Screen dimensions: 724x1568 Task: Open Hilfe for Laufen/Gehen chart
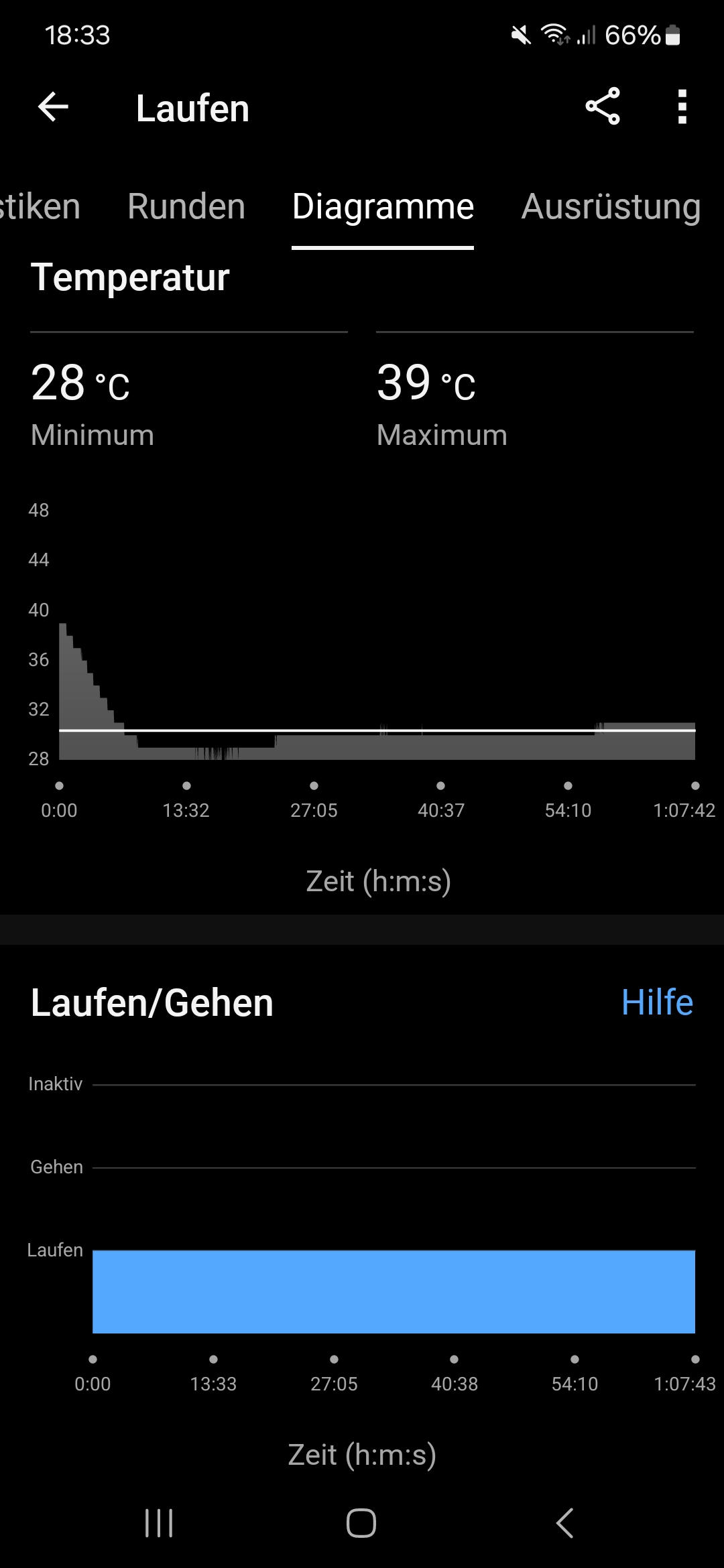click(657, 1002)
